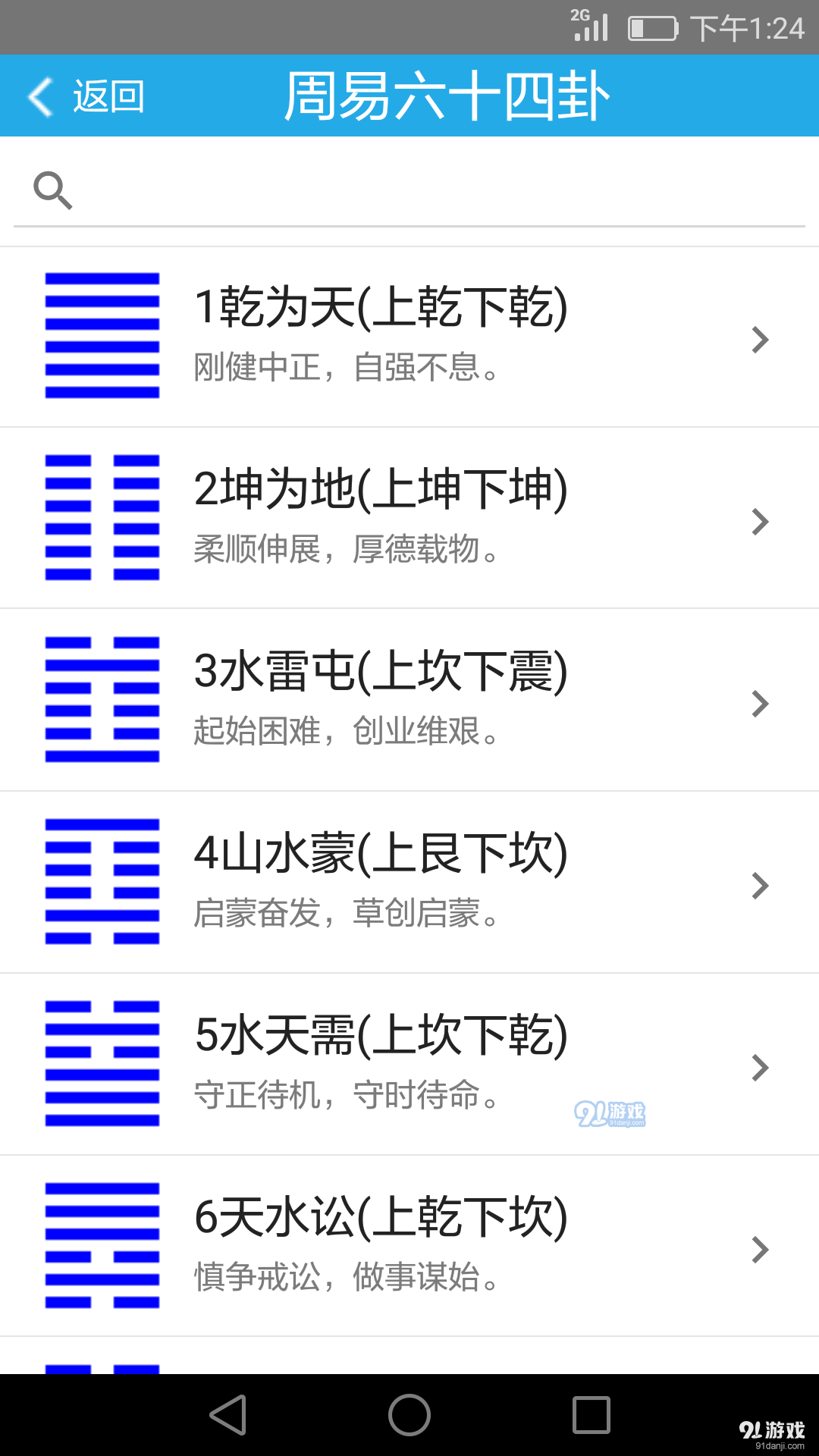Select the 山水蒙 hexagram symbol
The image size is (819, 1456).
(102, 882)
